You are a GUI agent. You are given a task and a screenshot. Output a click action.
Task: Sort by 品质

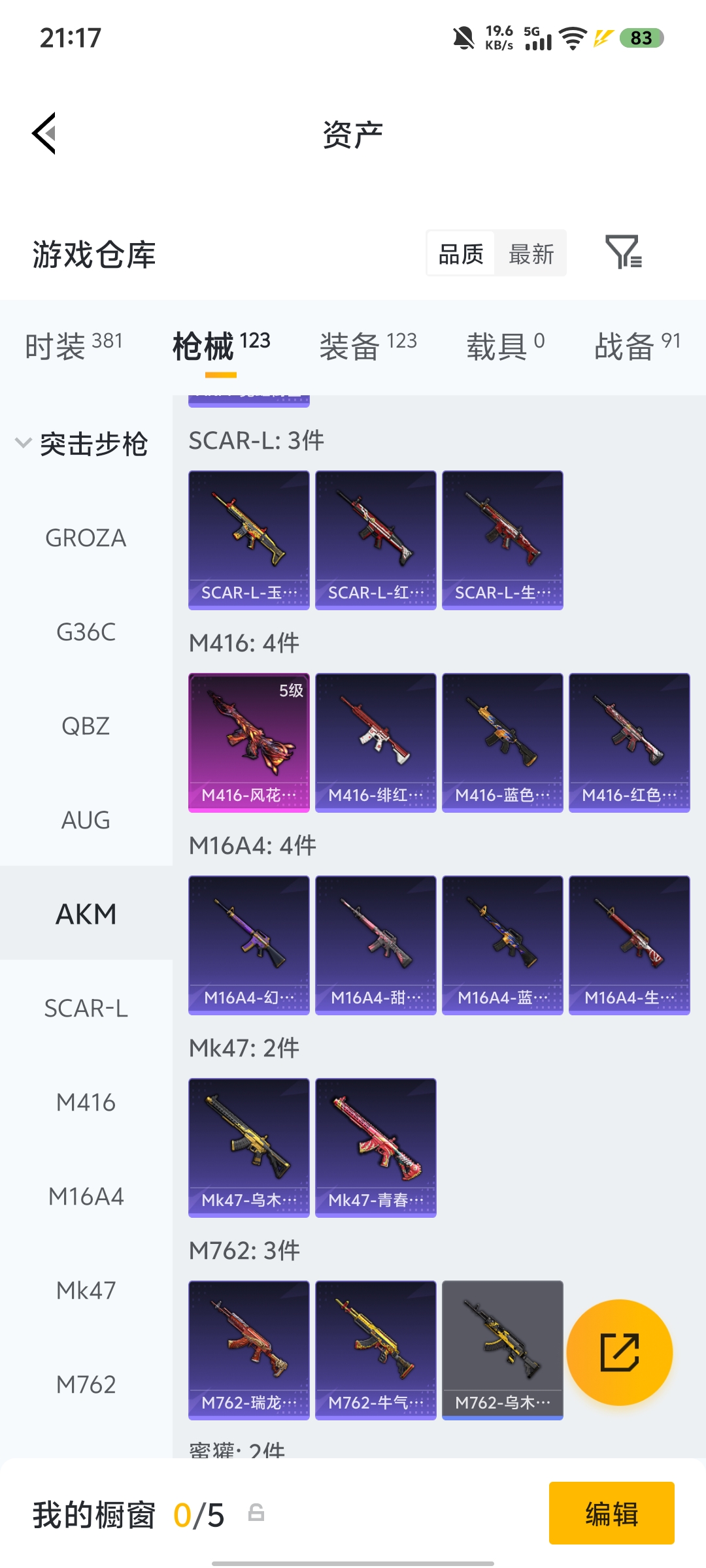tap(461, 253)
